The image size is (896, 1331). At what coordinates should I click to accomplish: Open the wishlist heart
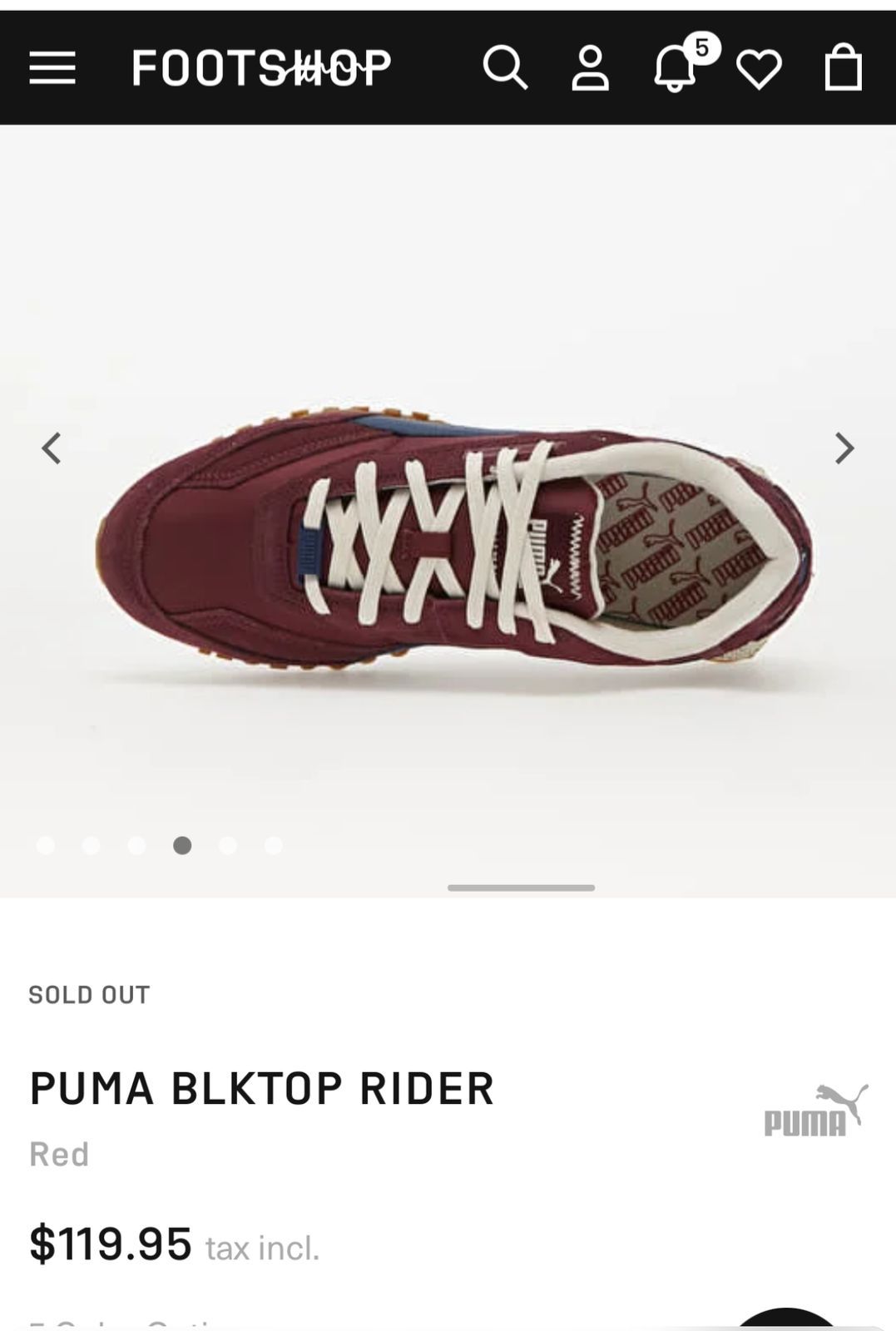[759, 69]
